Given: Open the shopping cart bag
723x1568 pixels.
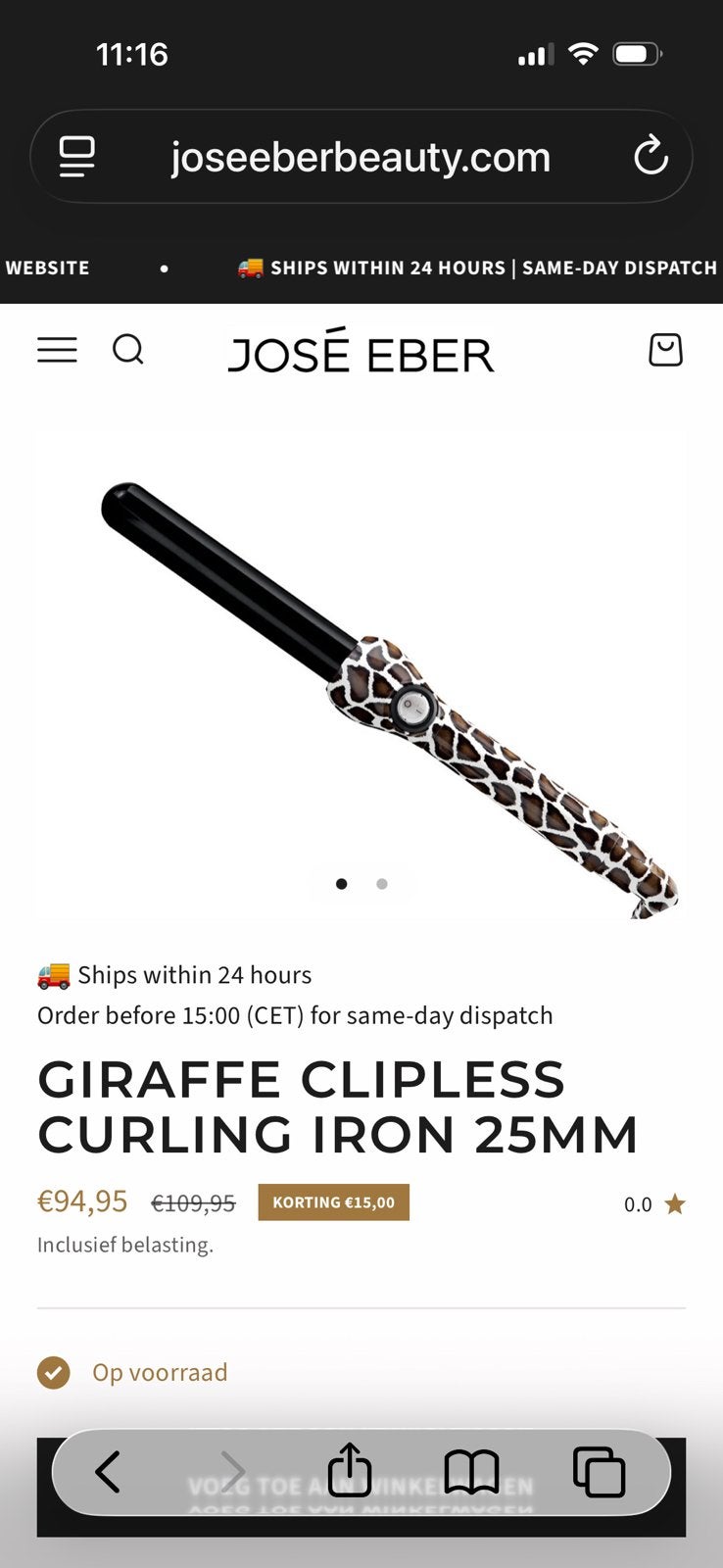Looking at the screenshot, I should pos(665,350).
